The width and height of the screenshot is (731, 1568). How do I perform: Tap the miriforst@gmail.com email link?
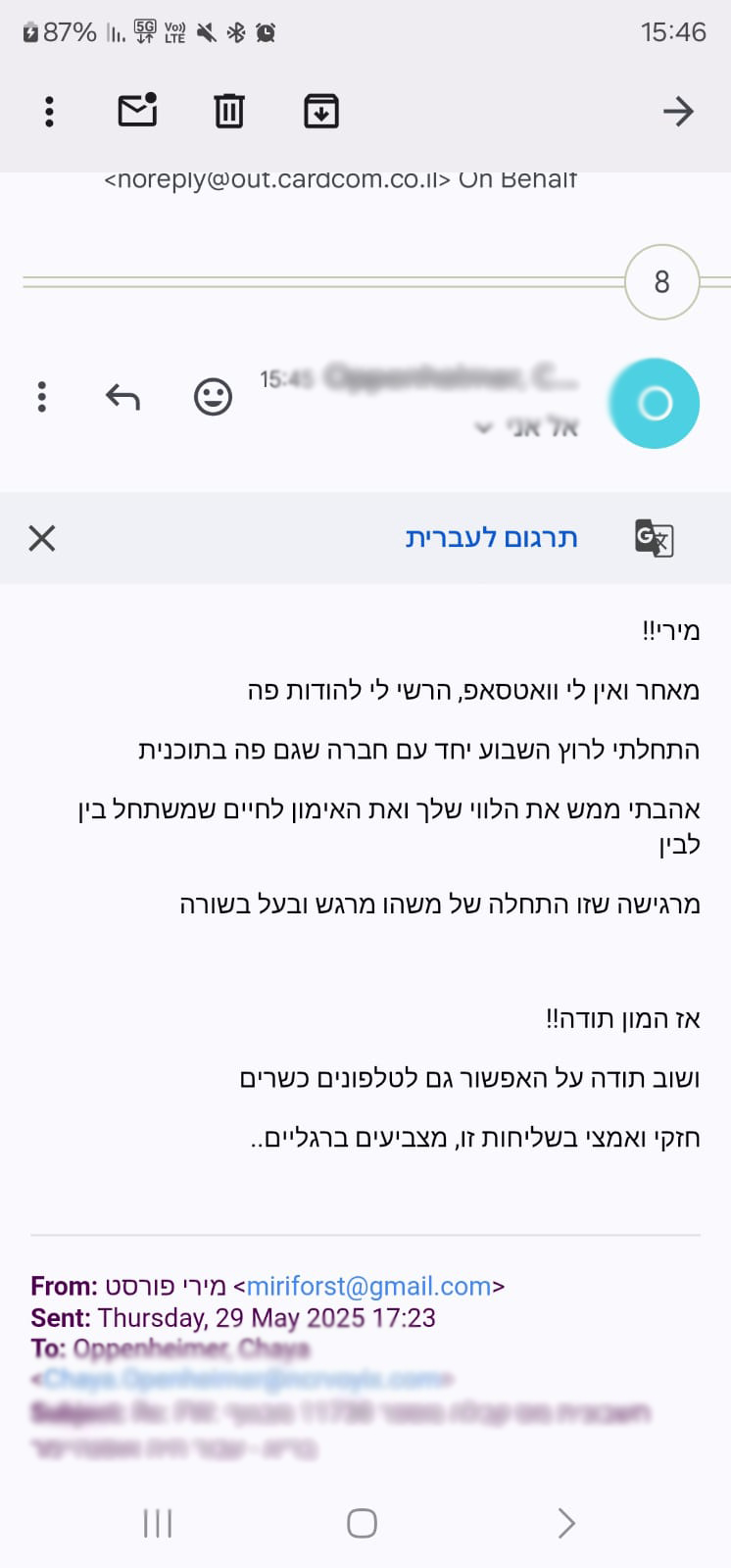tap(368, 1286)
